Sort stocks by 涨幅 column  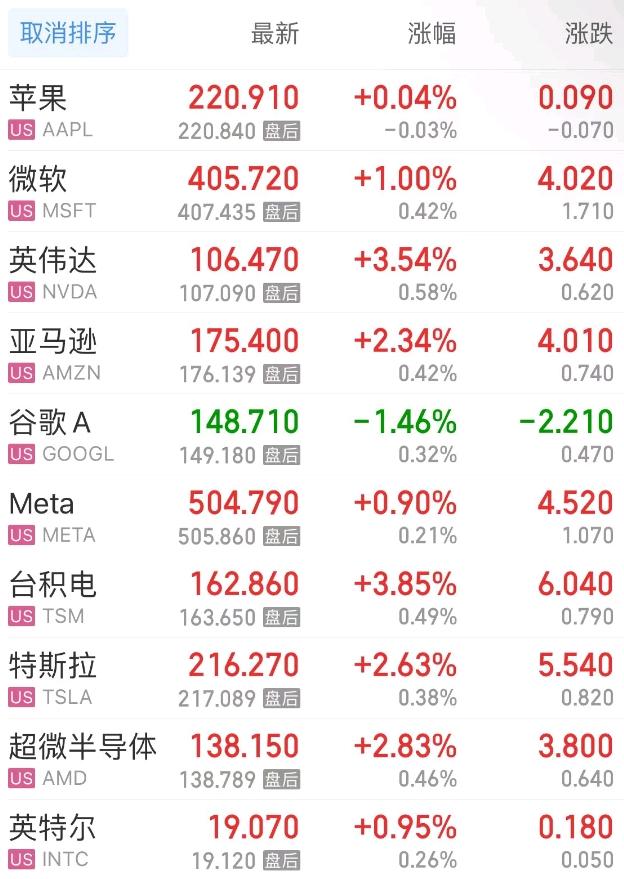click(x=432, y=33)
